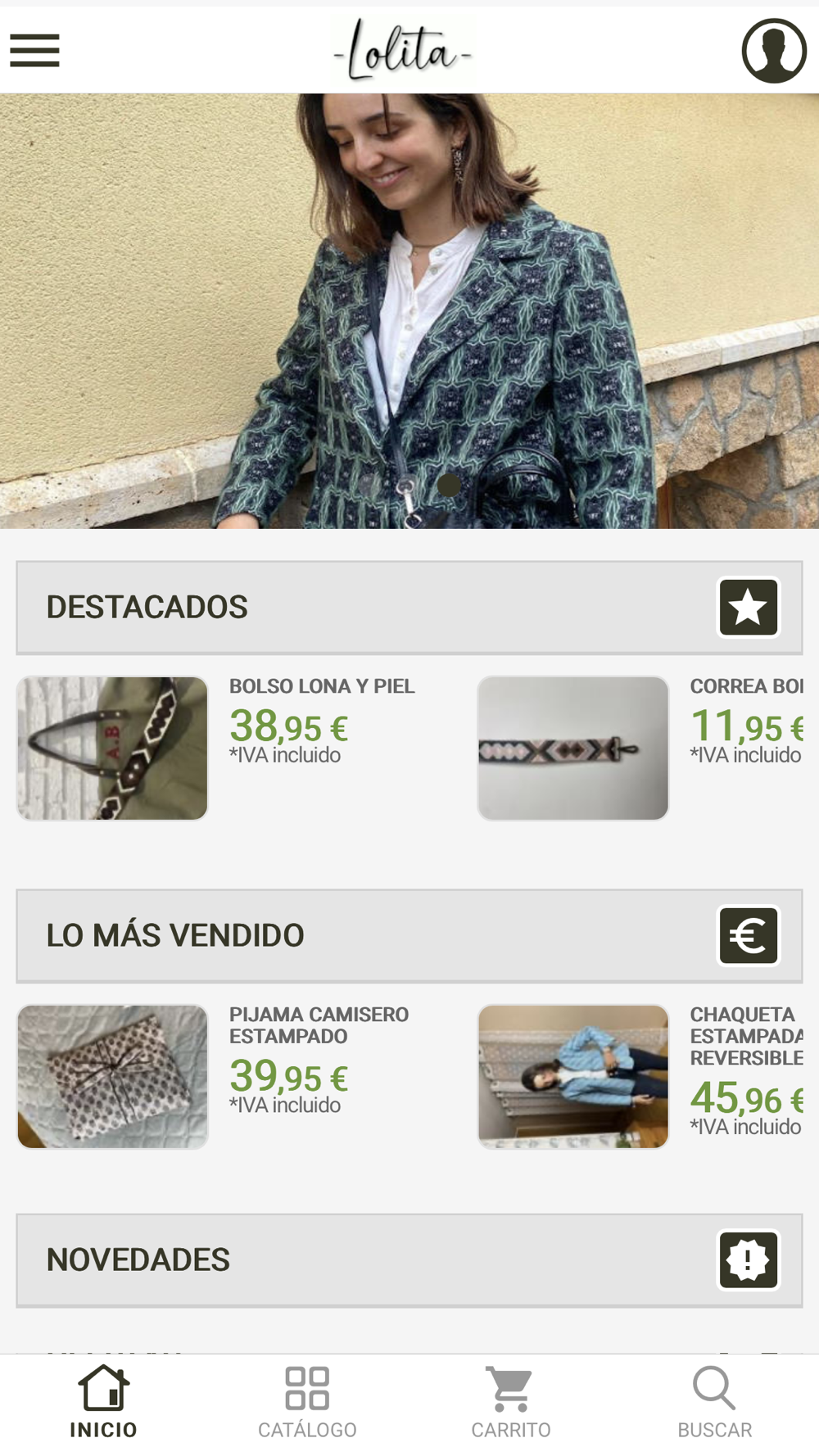The height and width of the screenshot is (1456, 819).
Task: View the Pijama Camisero Estampado product
Action: click(113, 1076)
